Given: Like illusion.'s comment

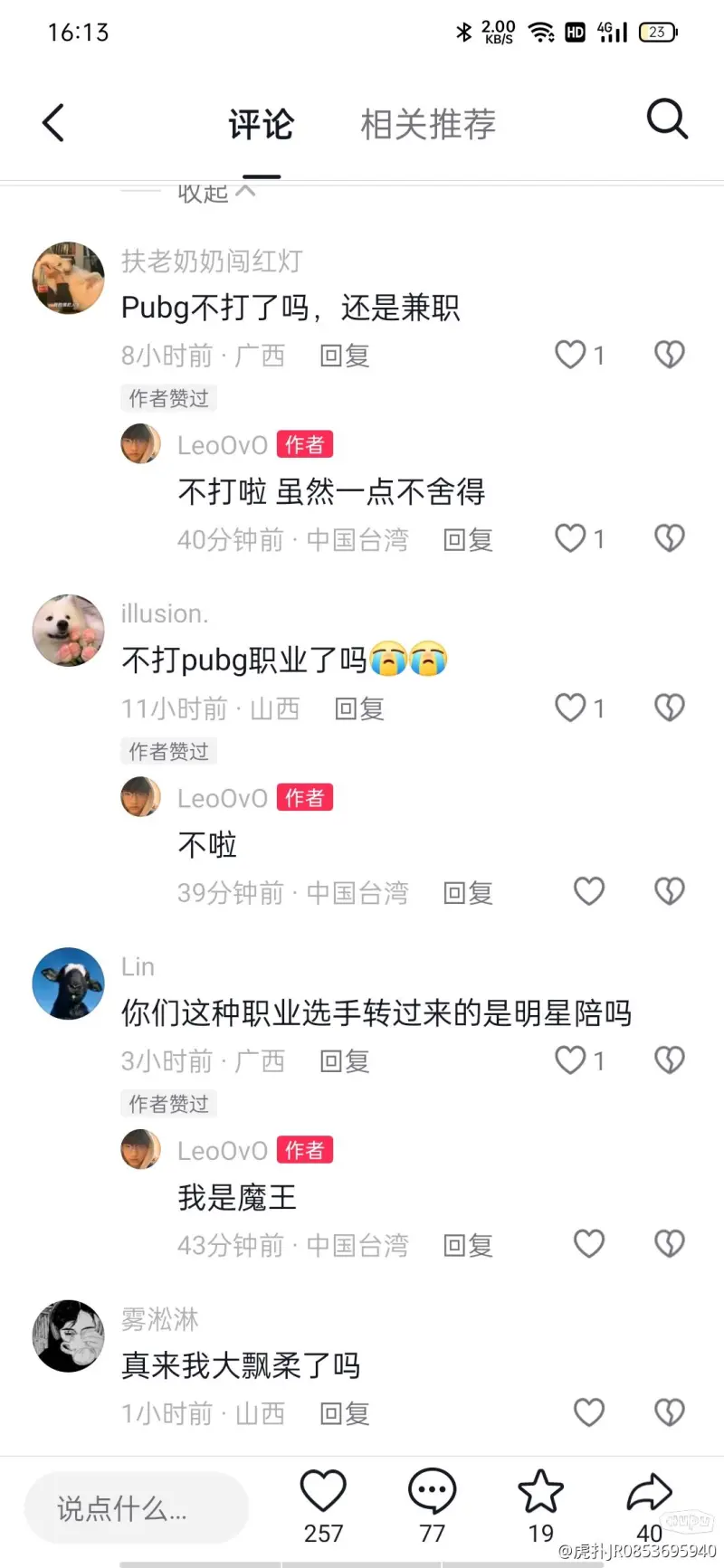Looking at the screenshot, I should [570, 708].
